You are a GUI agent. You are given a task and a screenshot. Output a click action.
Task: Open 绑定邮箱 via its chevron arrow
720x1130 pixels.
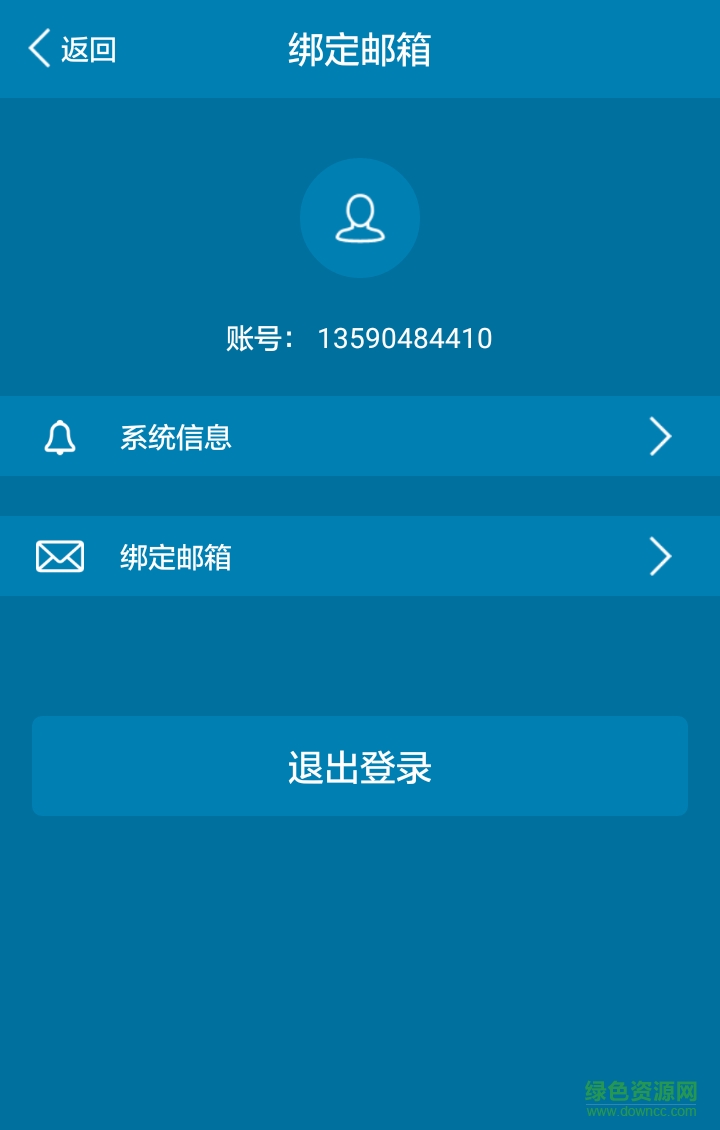[x=660, y=556]
